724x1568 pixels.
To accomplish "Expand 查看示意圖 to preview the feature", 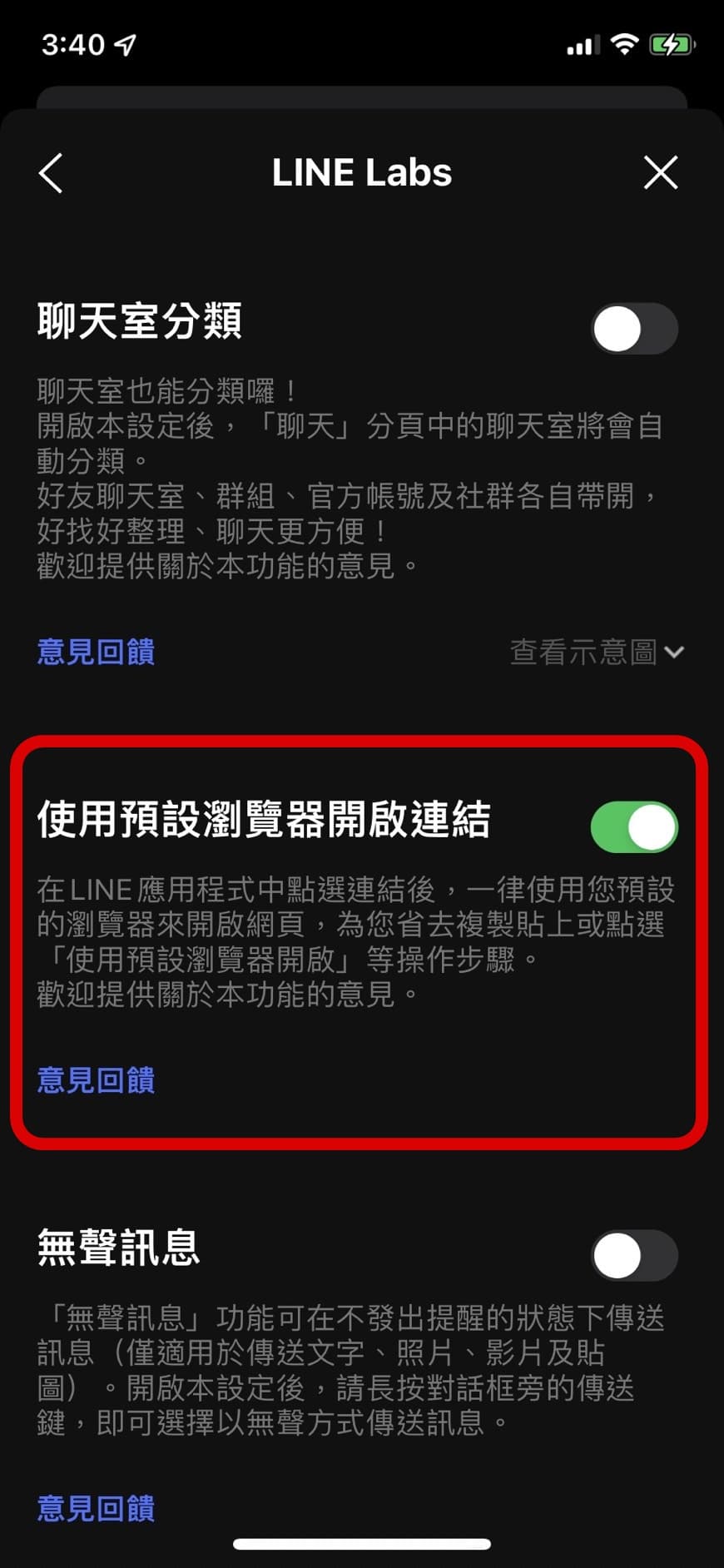I will point(583,653).
